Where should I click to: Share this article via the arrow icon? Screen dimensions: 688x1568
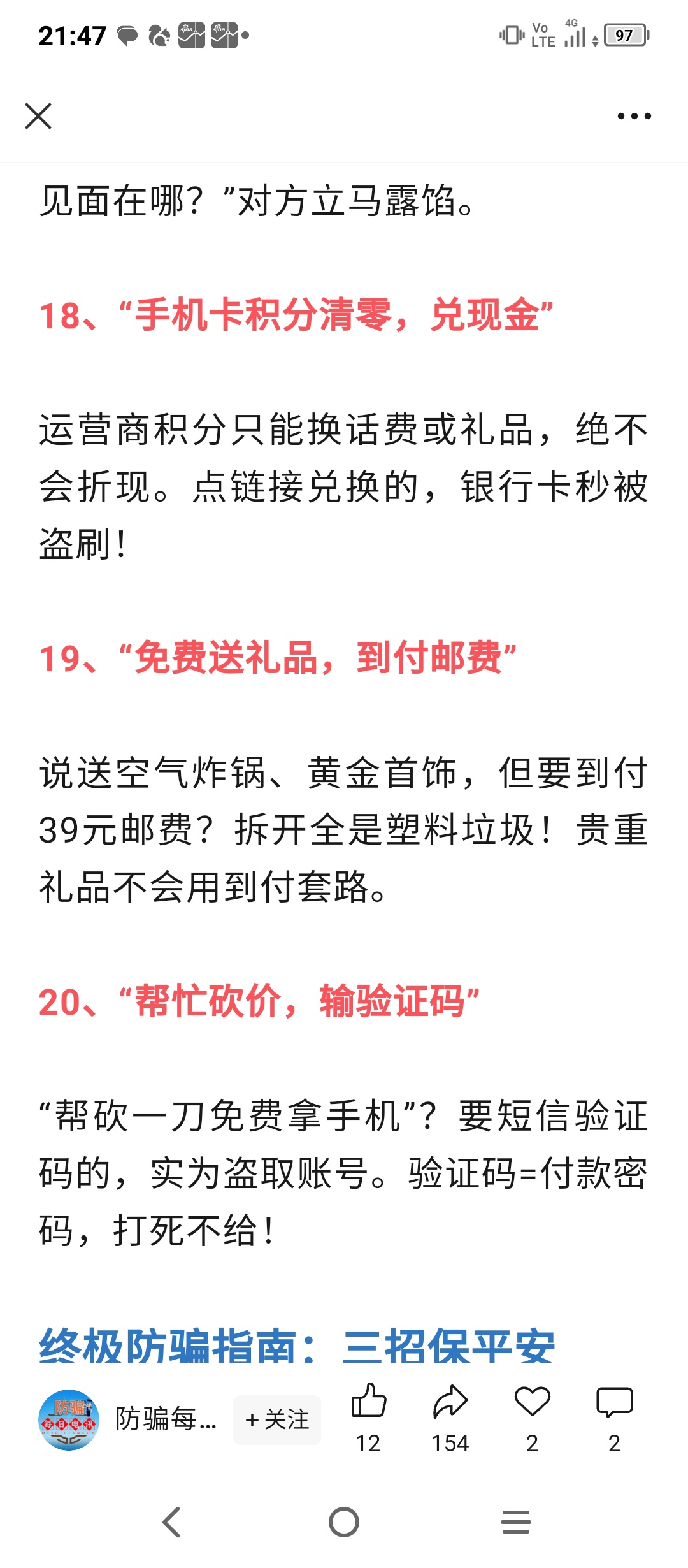click(x=450, y=1402)
